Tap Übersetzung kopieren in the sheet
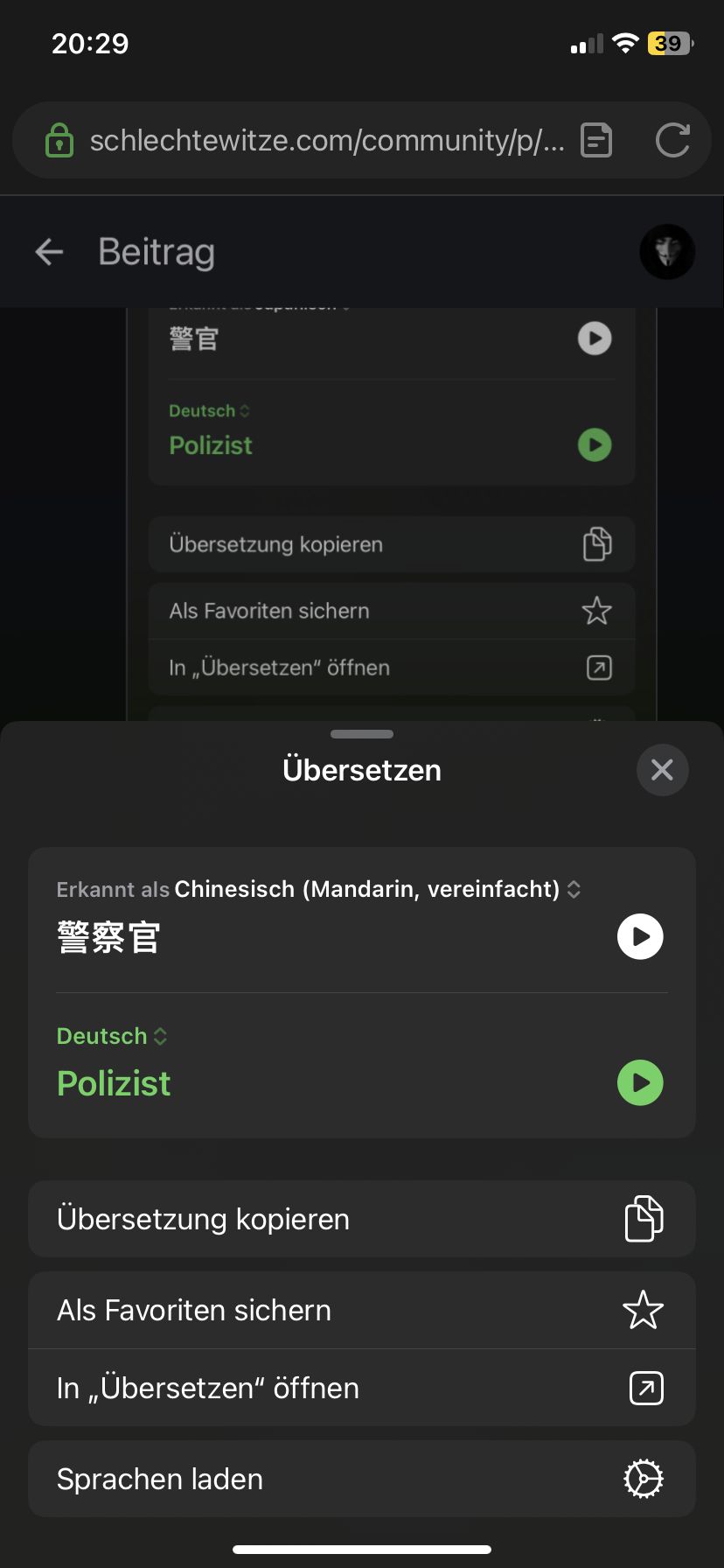 pos(362,1219)
